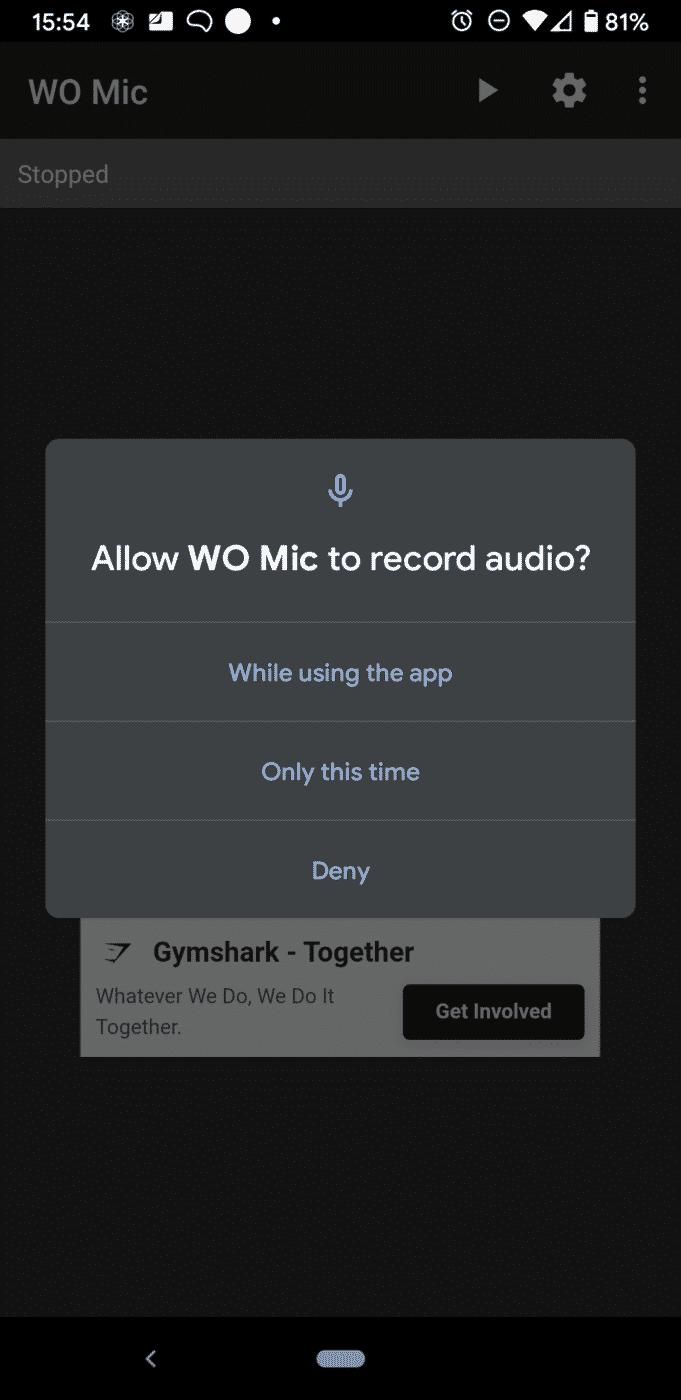Open the overflow menu
Image resolution: width=681 pixels, height=1400 pixels.
(642, 91)
